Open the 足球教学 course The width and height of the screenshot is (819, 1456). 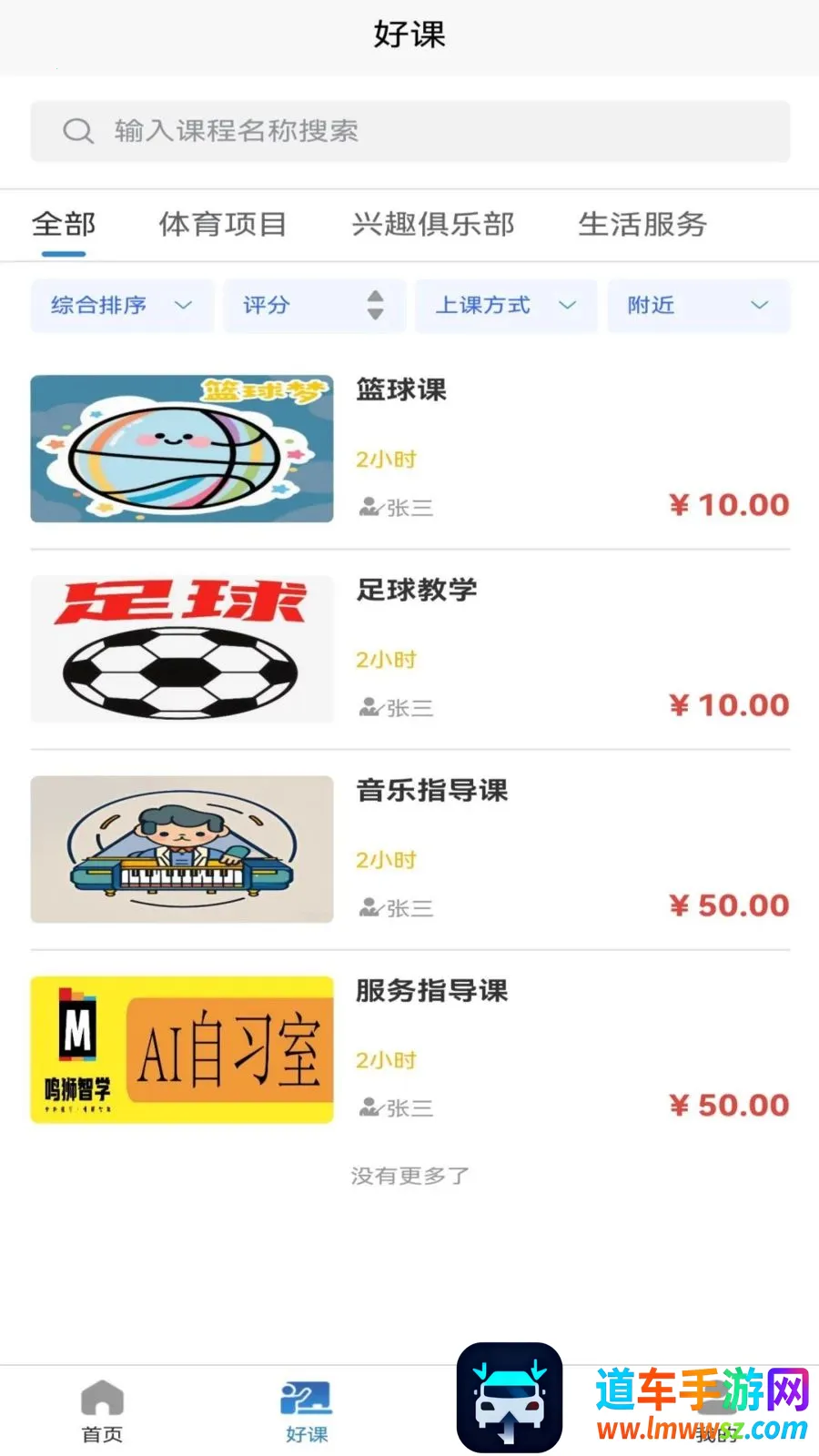(409, 650)
